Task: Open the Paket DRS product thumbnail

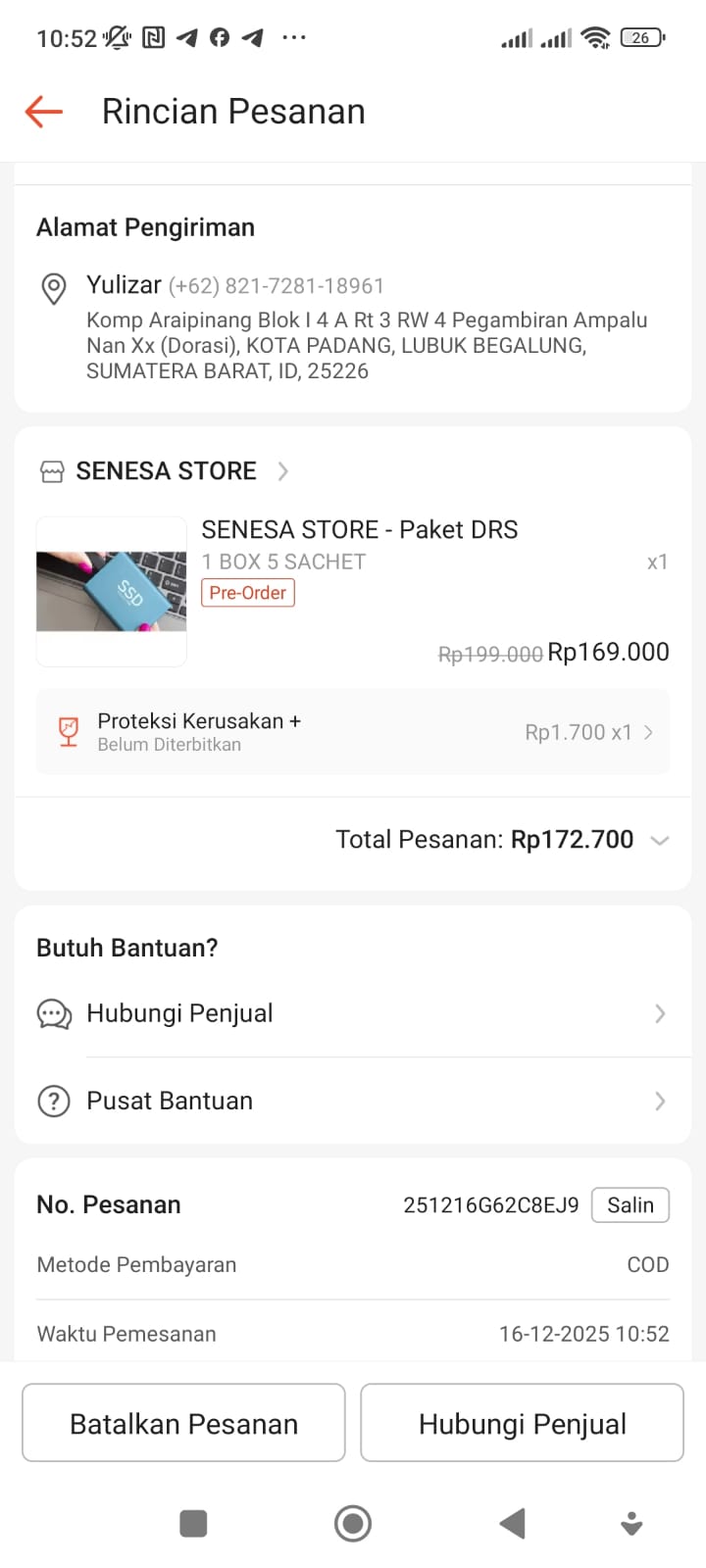Action: pyautogui.click(x=111, y=592)
